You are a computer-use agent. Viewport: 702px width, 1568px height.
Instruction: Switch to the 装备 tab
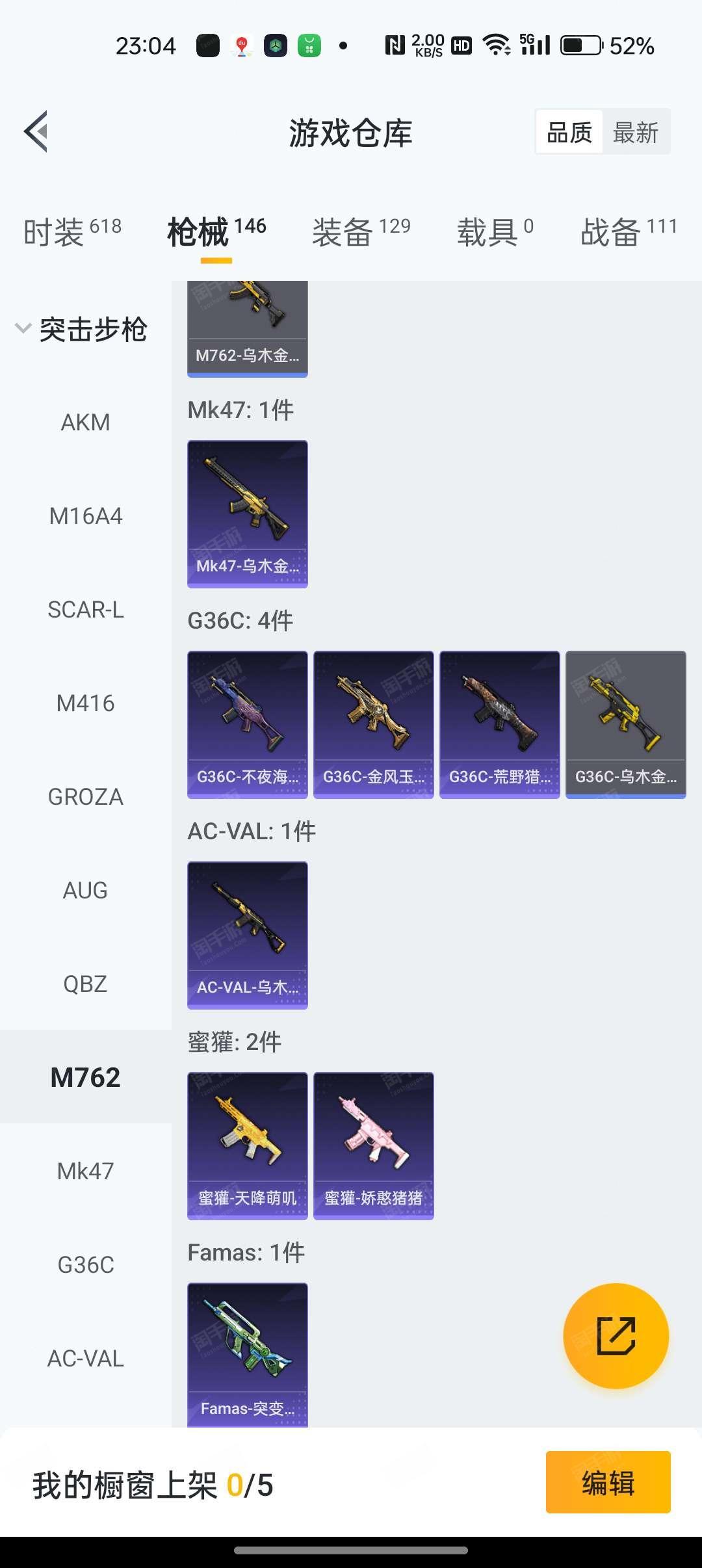click(361, 232)
